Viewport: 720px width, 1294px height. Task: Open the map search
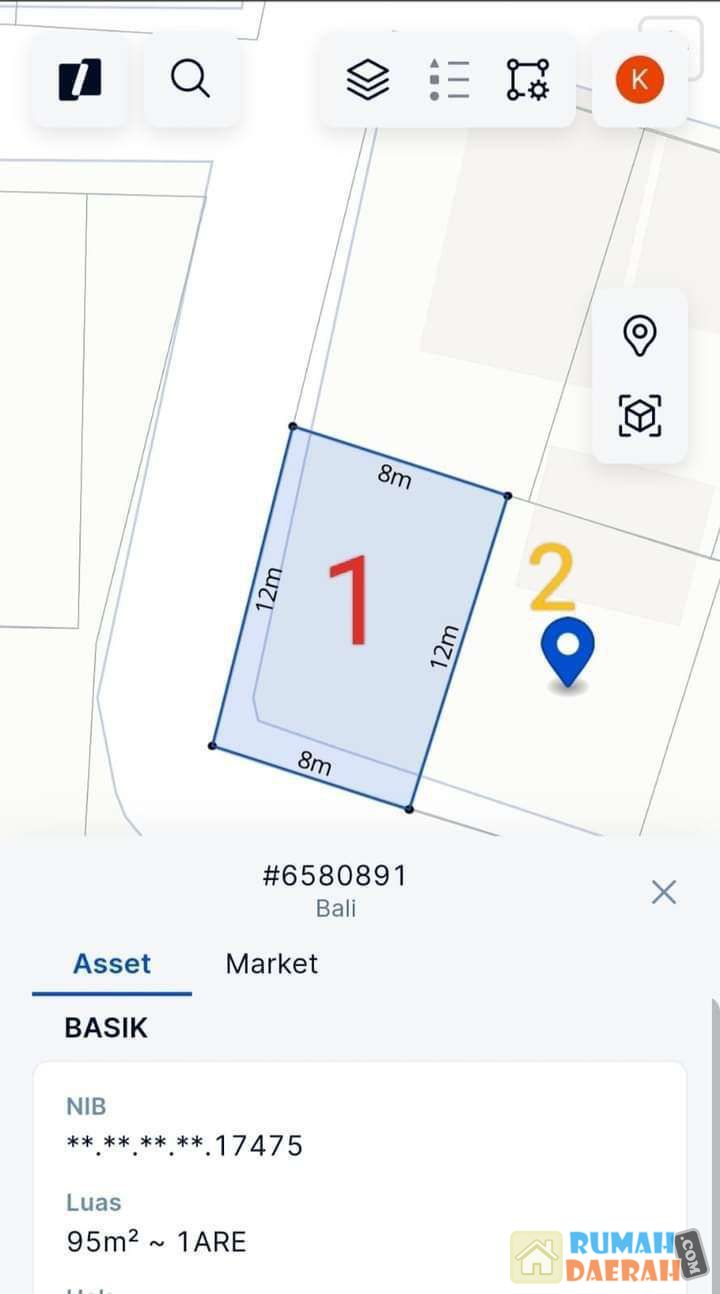[190, 79]
